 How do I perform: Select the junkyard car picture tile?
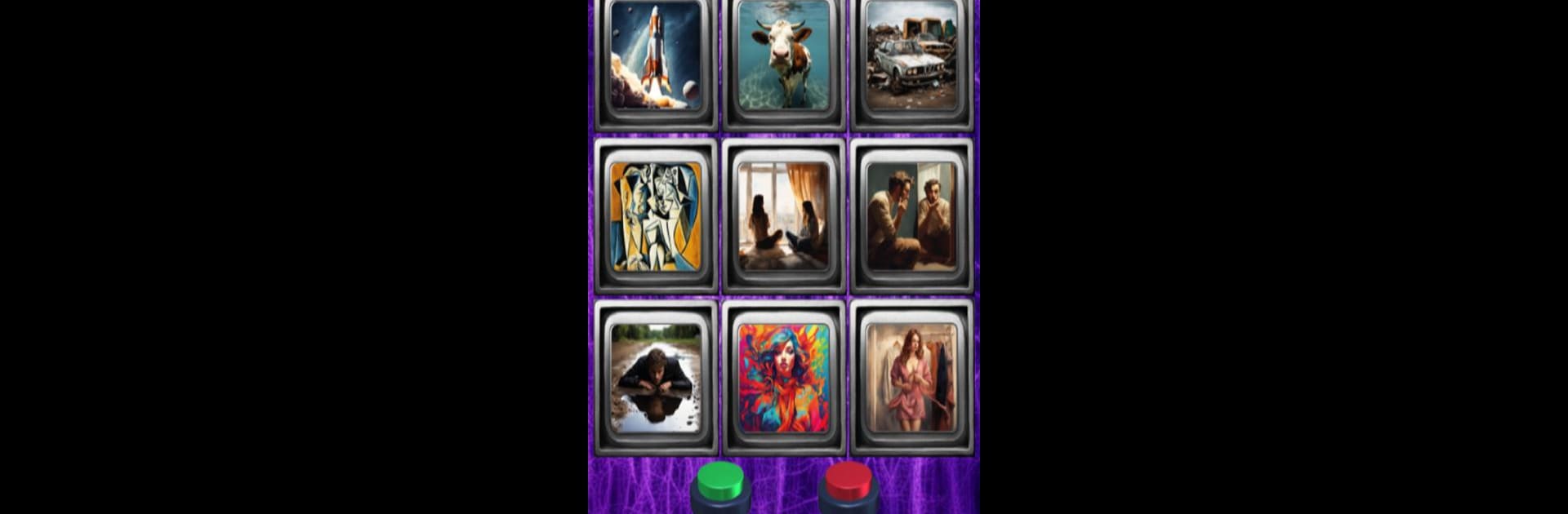click(x=911, y=57)
